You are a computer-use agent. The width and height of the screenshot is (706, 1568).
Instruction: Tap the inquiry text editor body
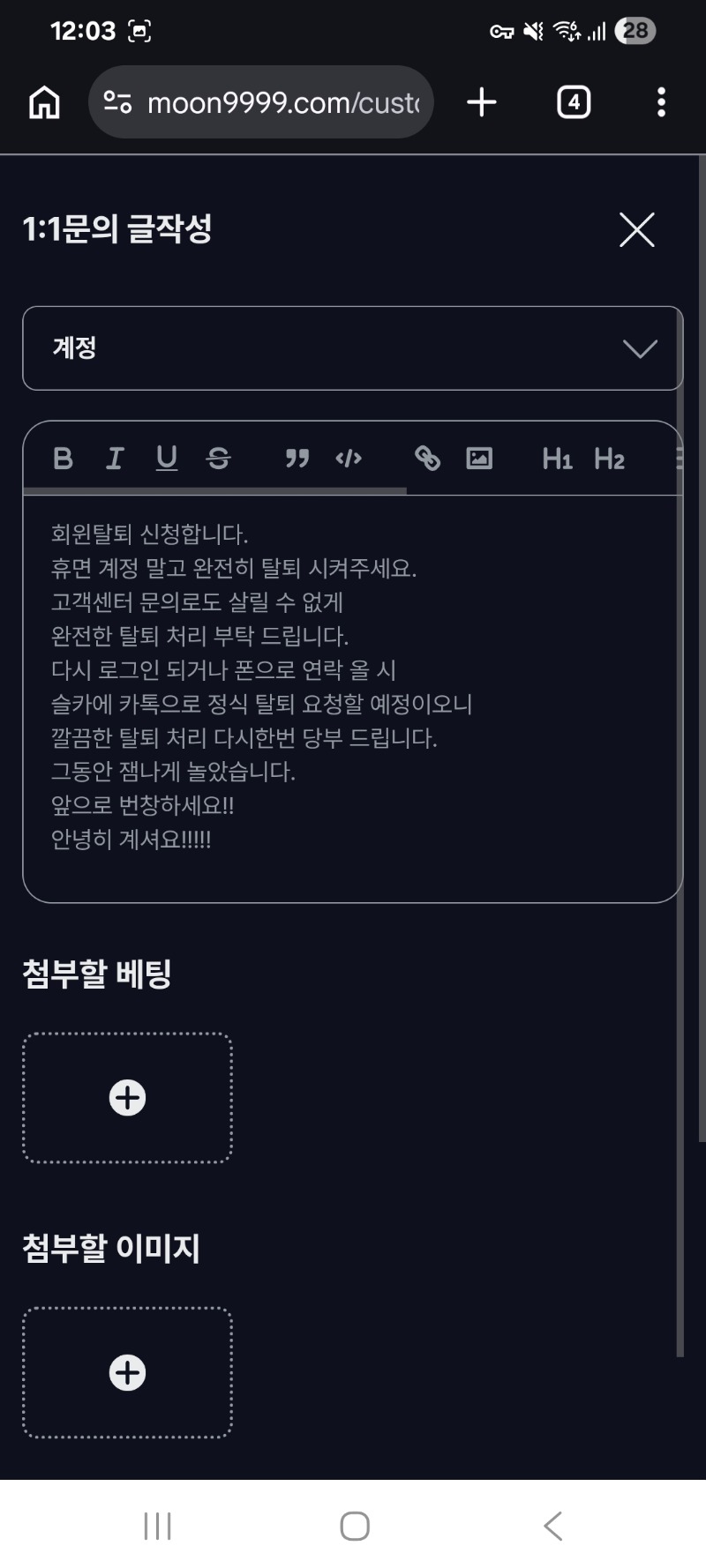[353, 698]
